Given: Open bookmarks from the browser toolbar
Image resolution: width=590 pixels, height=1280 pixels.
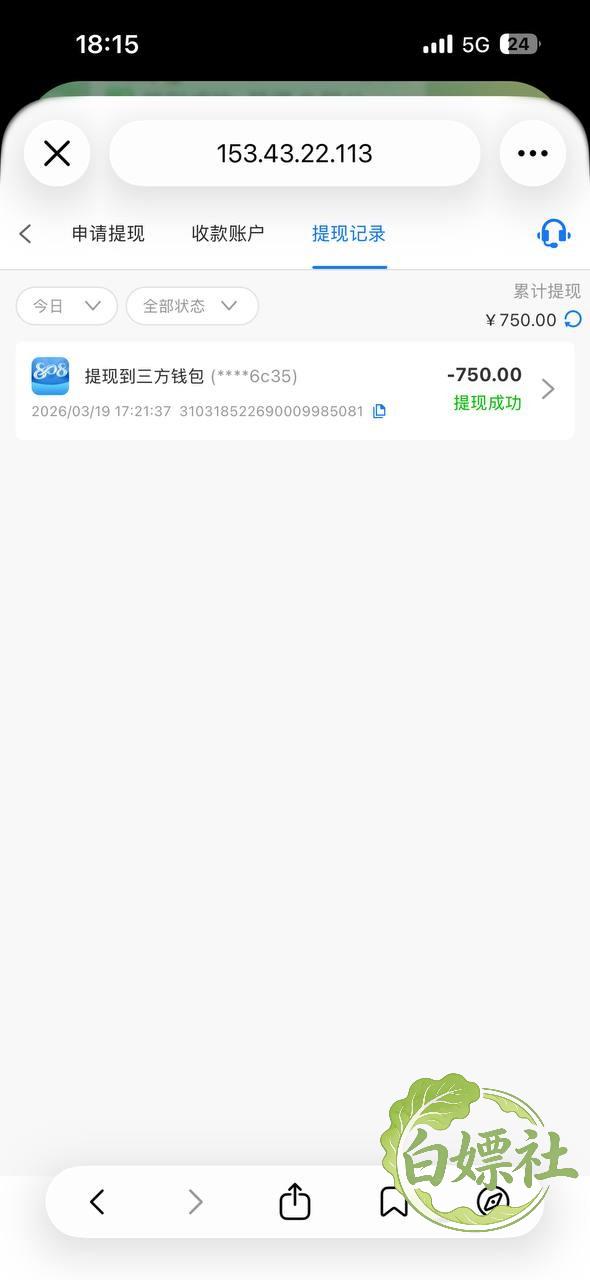Looking at the screenshot, I should tap(394, 1201).
